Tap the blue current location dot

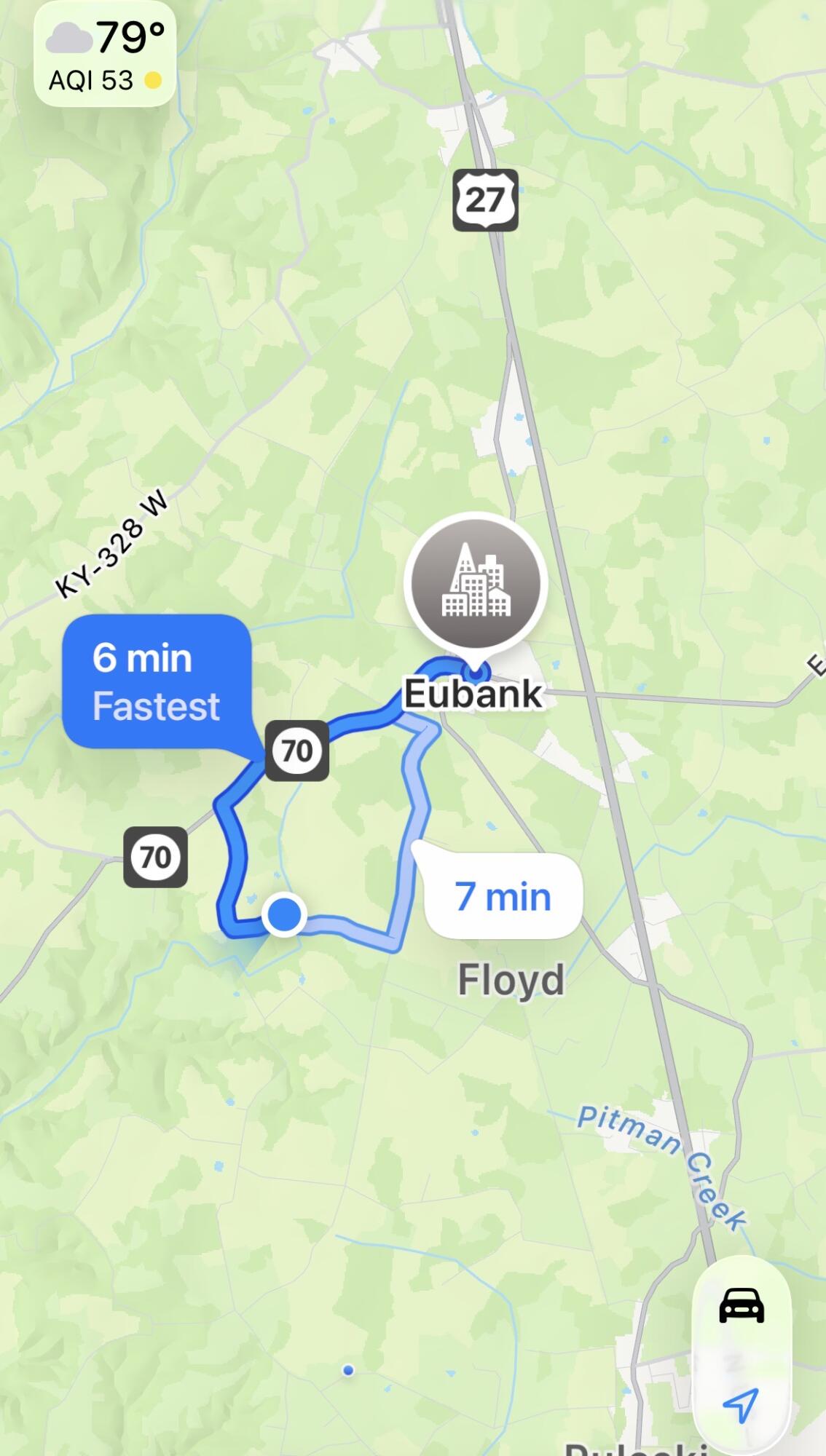[284, 914]
